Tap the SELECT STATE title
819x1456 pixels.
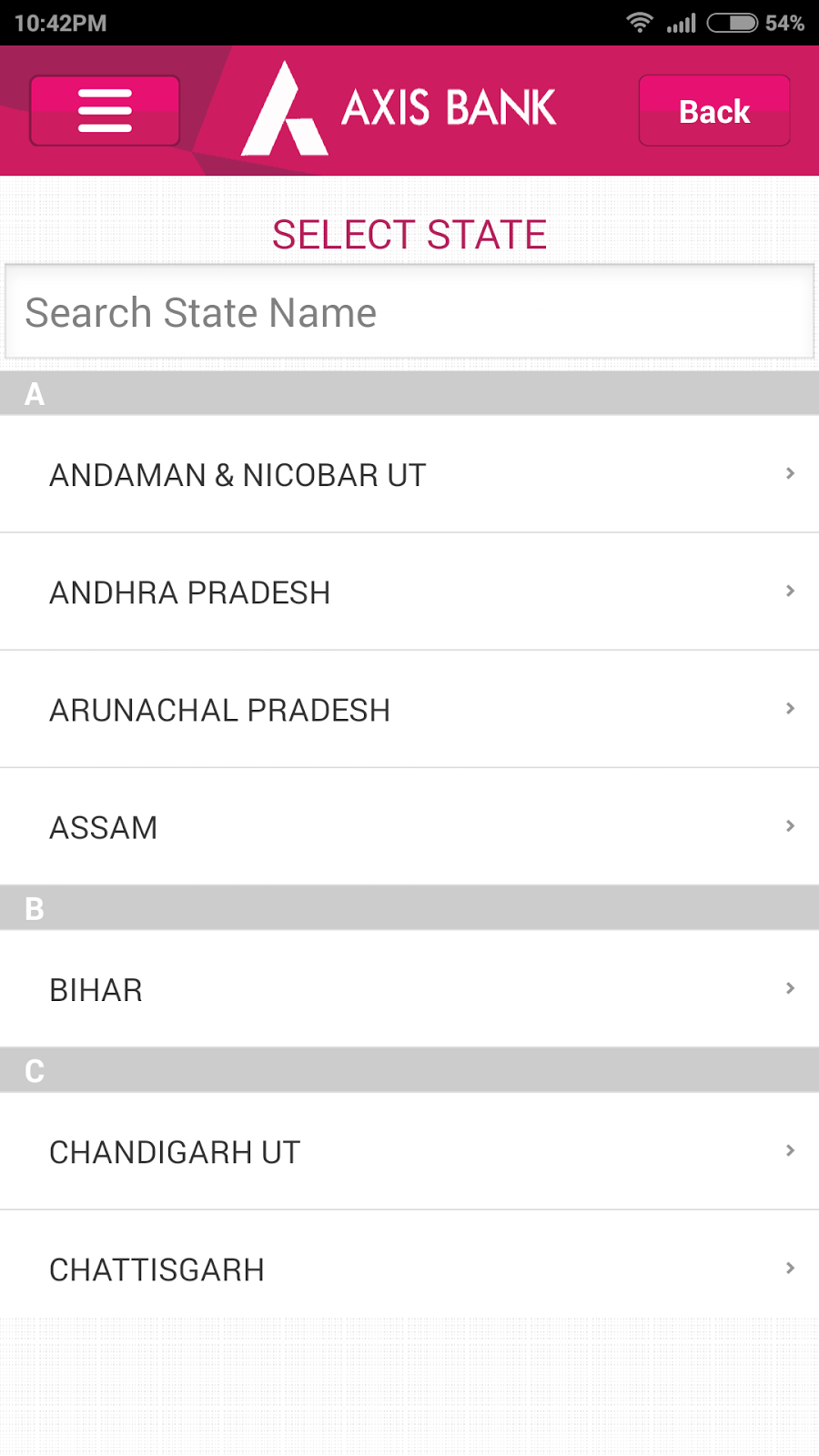click(409, 234)
